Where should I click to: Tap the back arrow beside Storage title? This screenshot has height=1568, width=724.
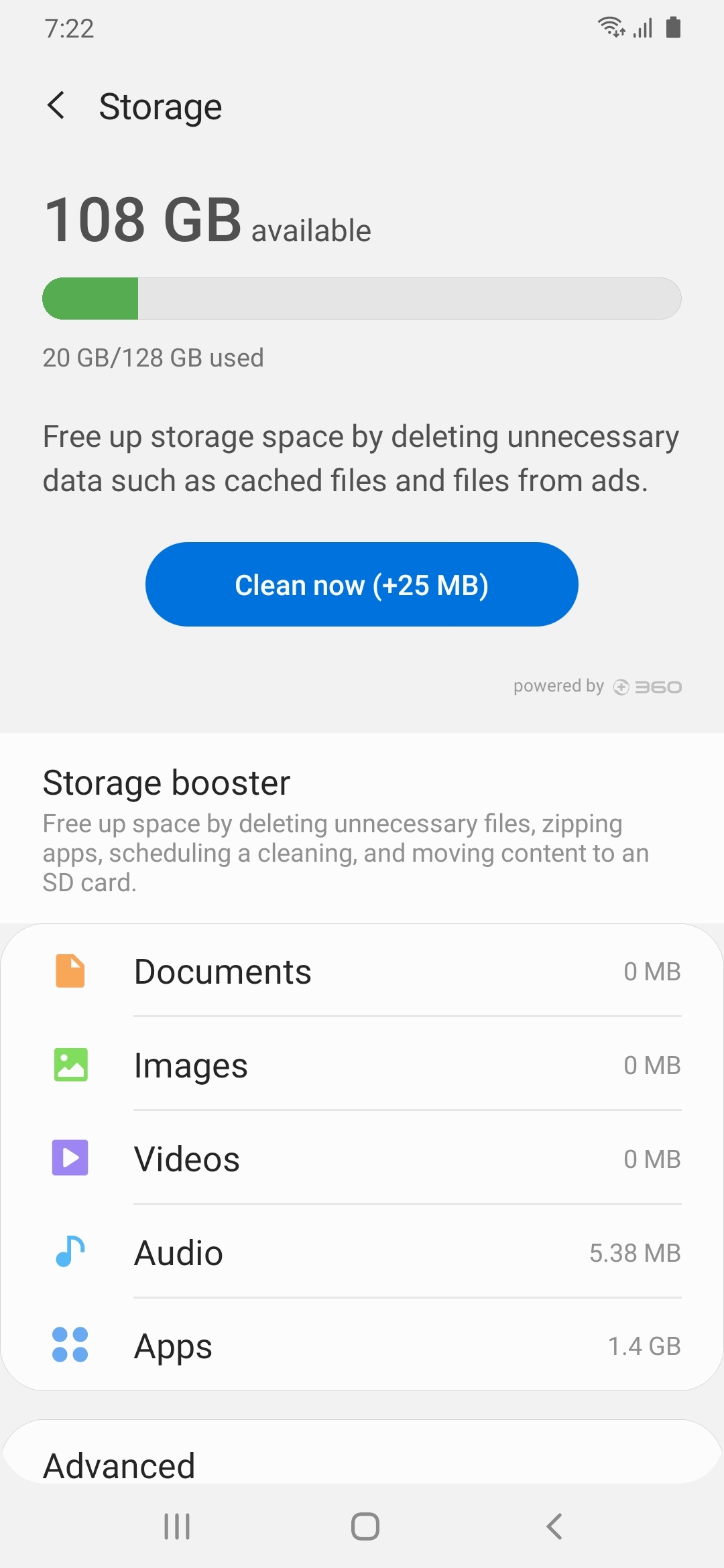[57, 105]
